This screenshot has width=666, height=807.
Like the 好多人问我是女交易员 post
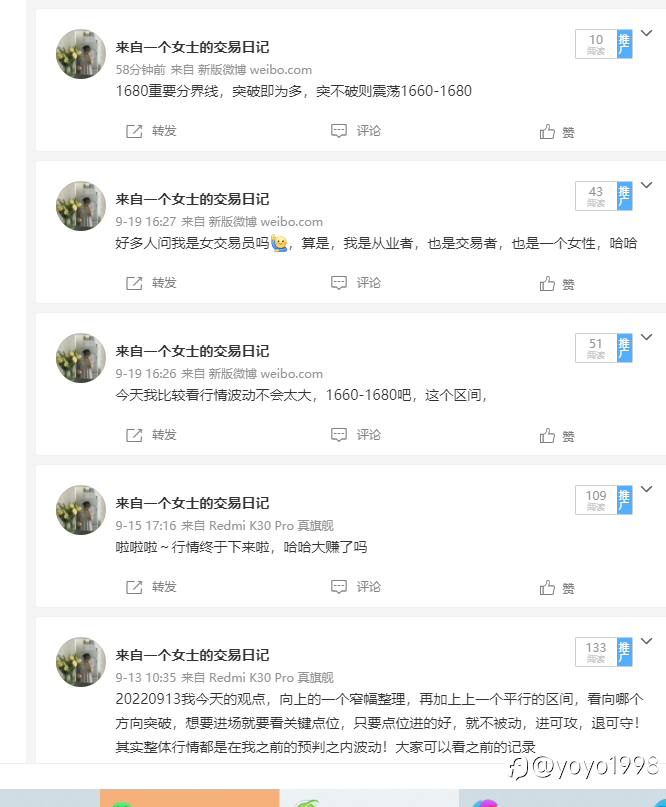click(x=557, y=284)
